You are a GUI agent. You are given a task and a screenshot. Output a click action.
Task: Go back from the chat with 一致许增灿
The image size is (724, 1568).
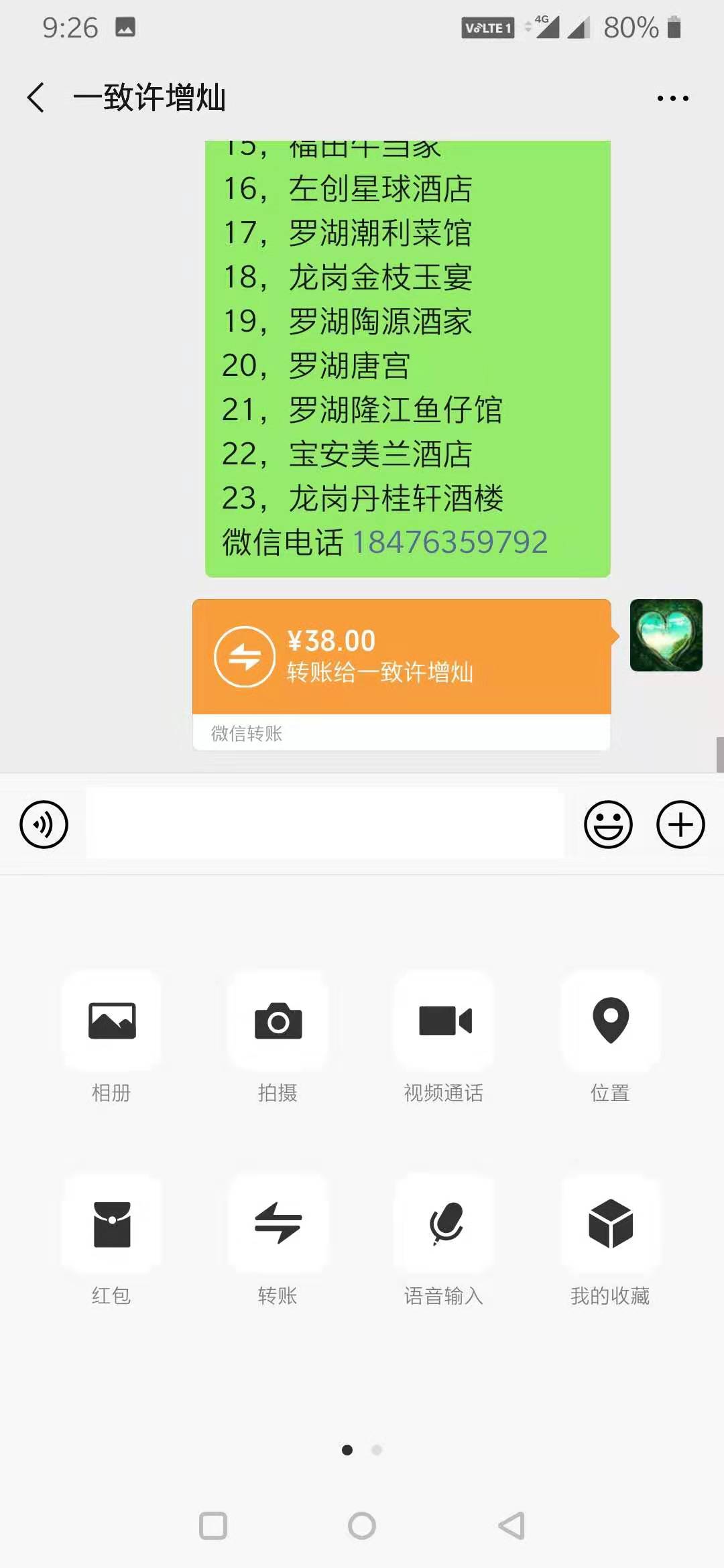36,98
